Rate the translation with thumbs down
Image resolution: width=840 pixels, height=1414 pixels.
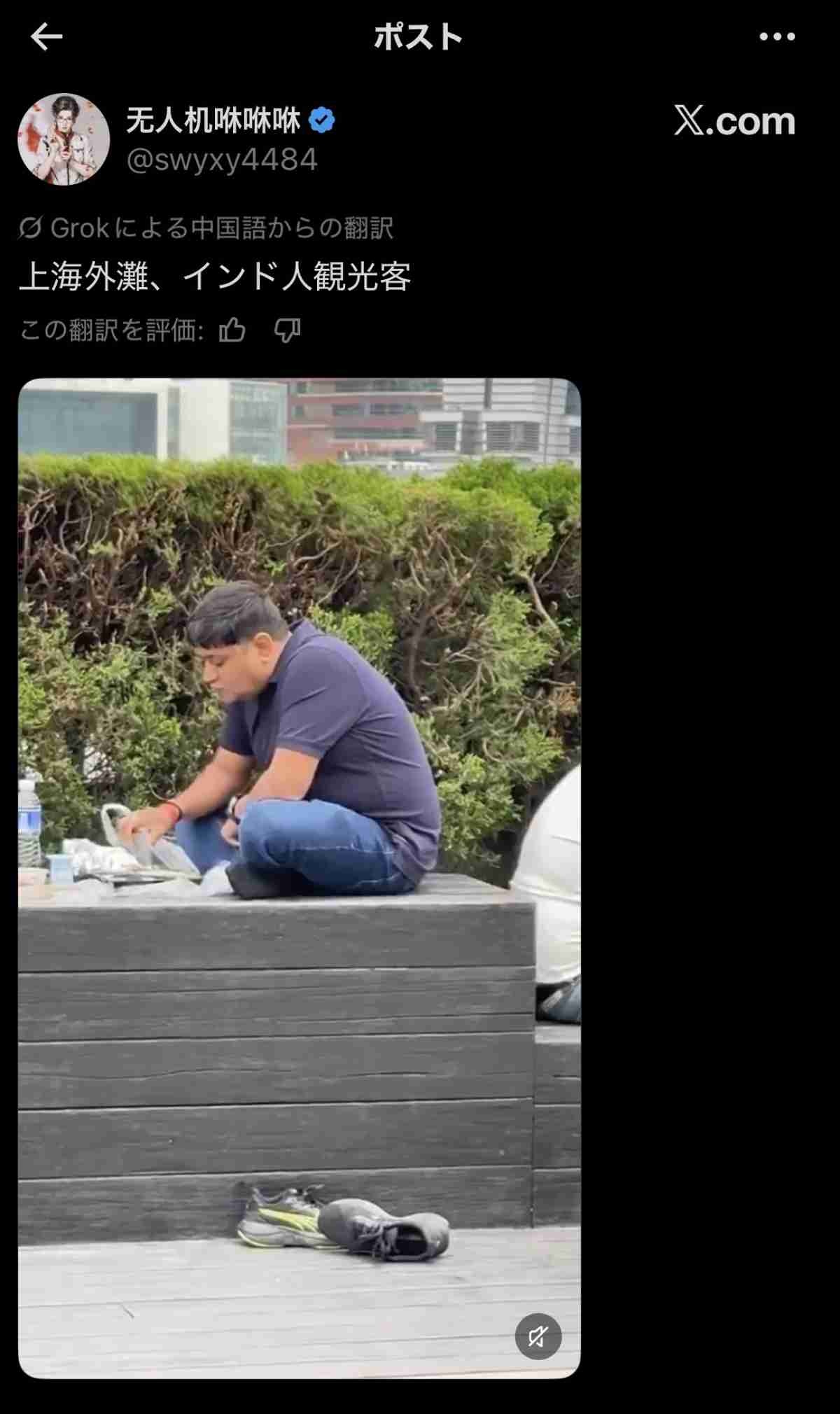pyautogui.click(x=287, y=330)
